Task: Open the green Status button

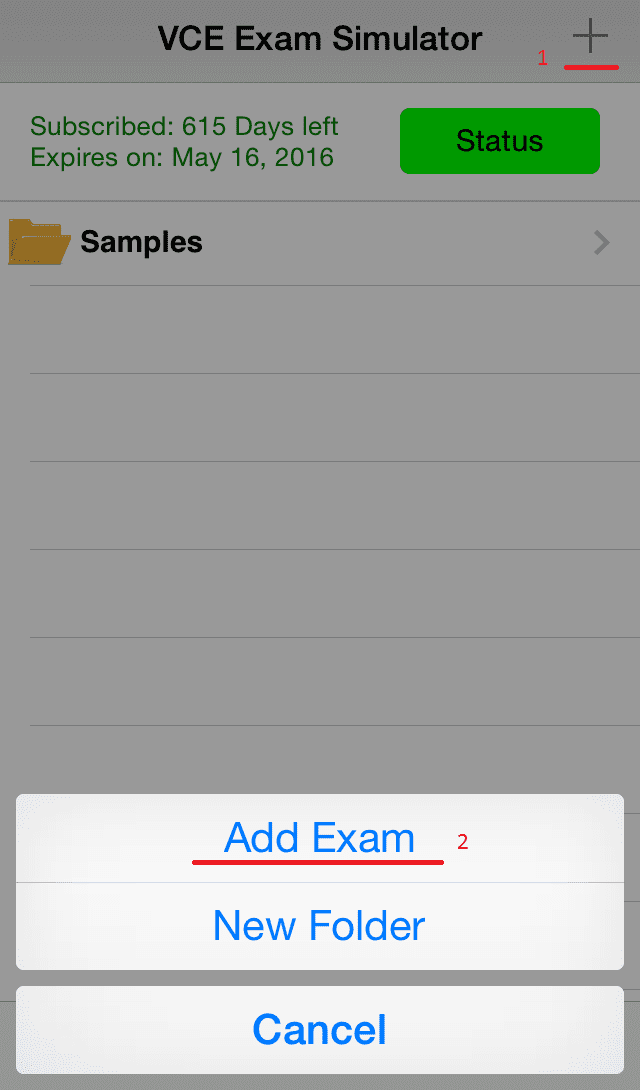Action: pos(500,141)
